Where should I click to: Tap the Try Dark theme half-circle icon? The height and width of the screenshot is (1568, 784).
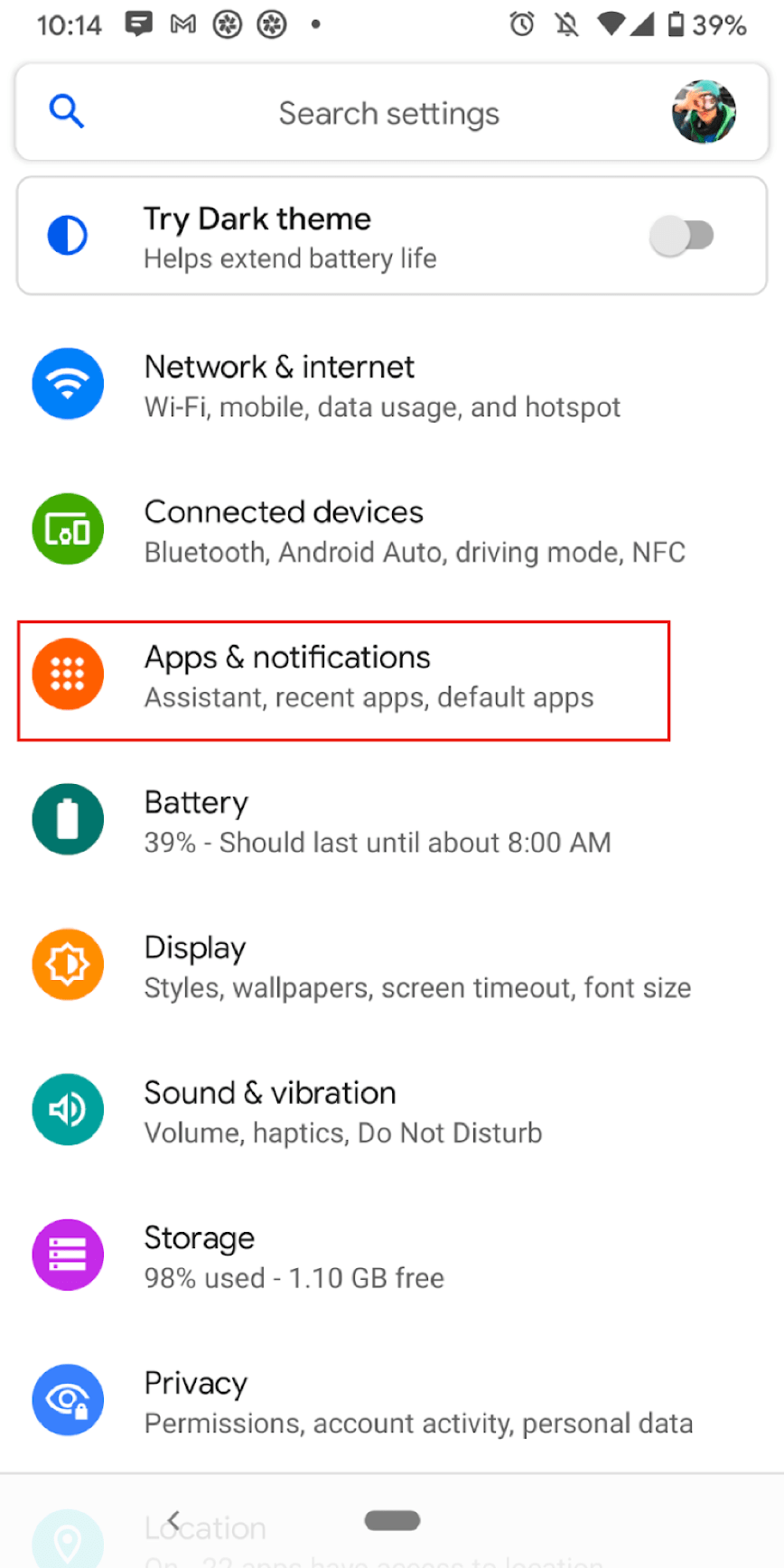[68, 235]
